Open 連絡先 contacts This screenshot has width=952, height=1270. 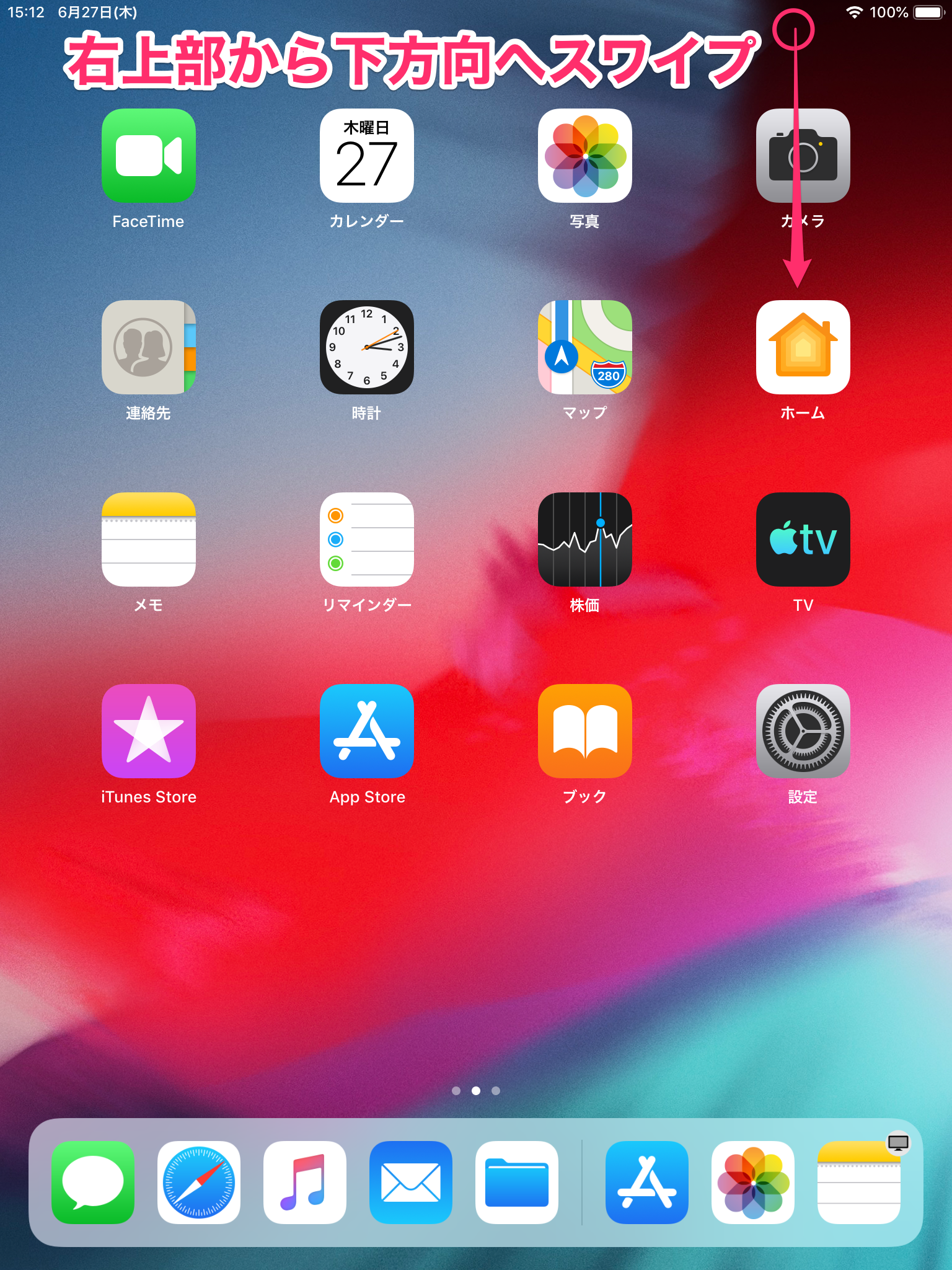pyautogui.click(x=149, y=347)
